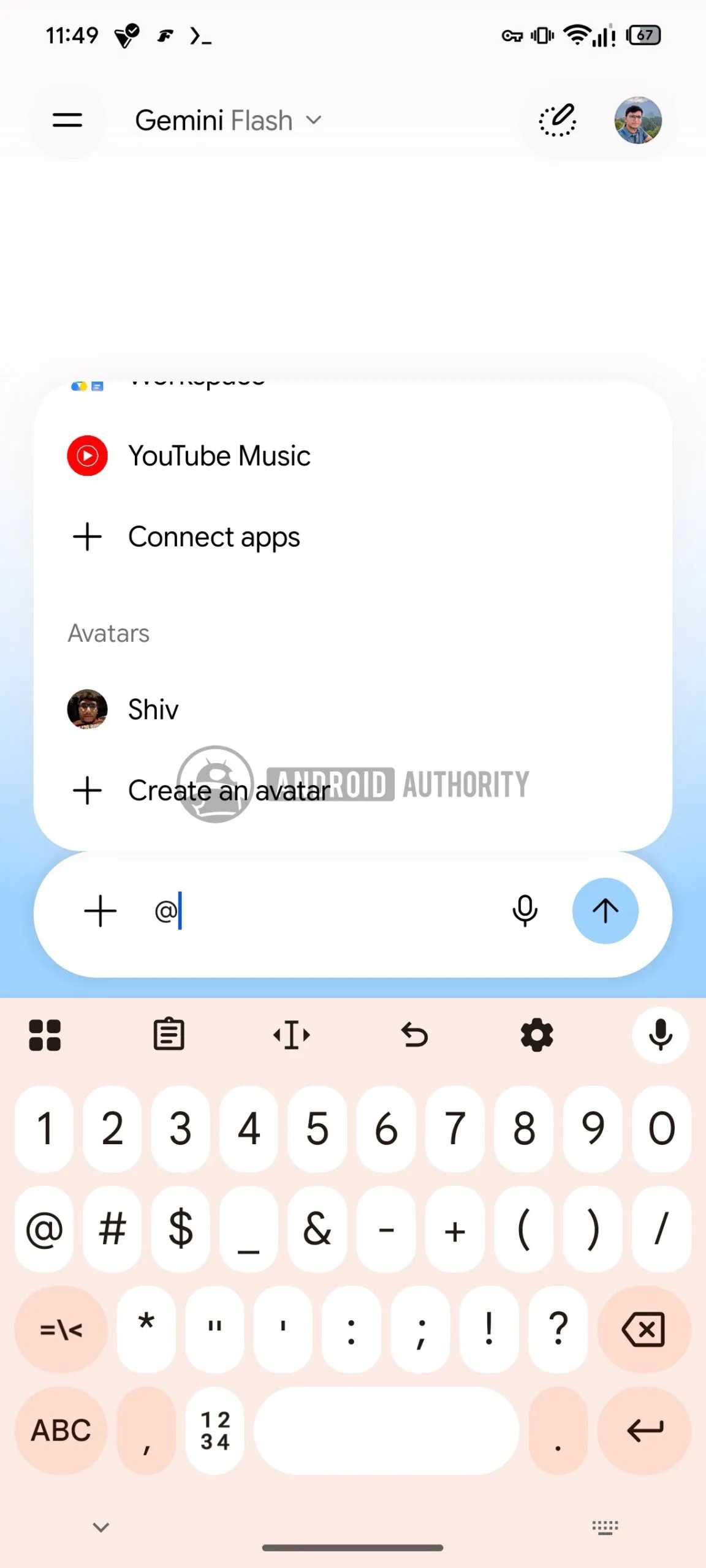Send the prompt with the arrow button
The height and width of the screenshot is (1568, 706).
(605, 911)
